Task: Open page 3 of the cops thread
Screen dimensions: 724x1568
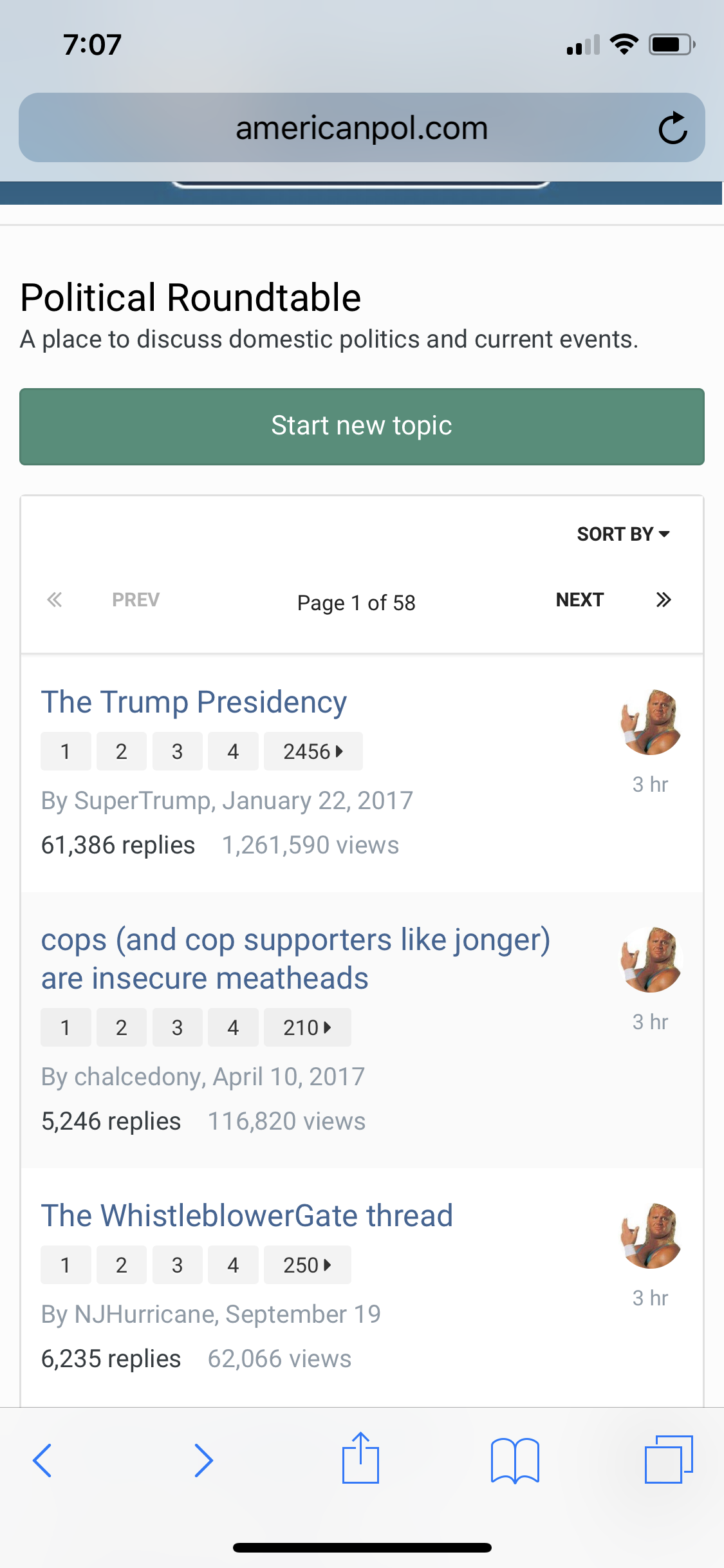Action: [177, 1027]
